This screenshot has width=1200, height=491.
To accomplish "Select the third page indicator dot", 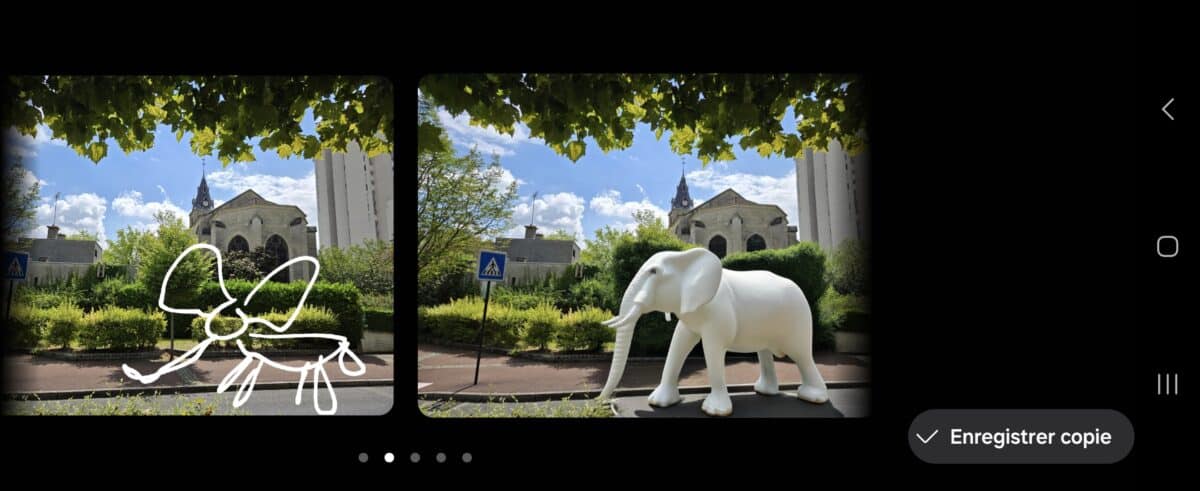I will coord(415,457).
